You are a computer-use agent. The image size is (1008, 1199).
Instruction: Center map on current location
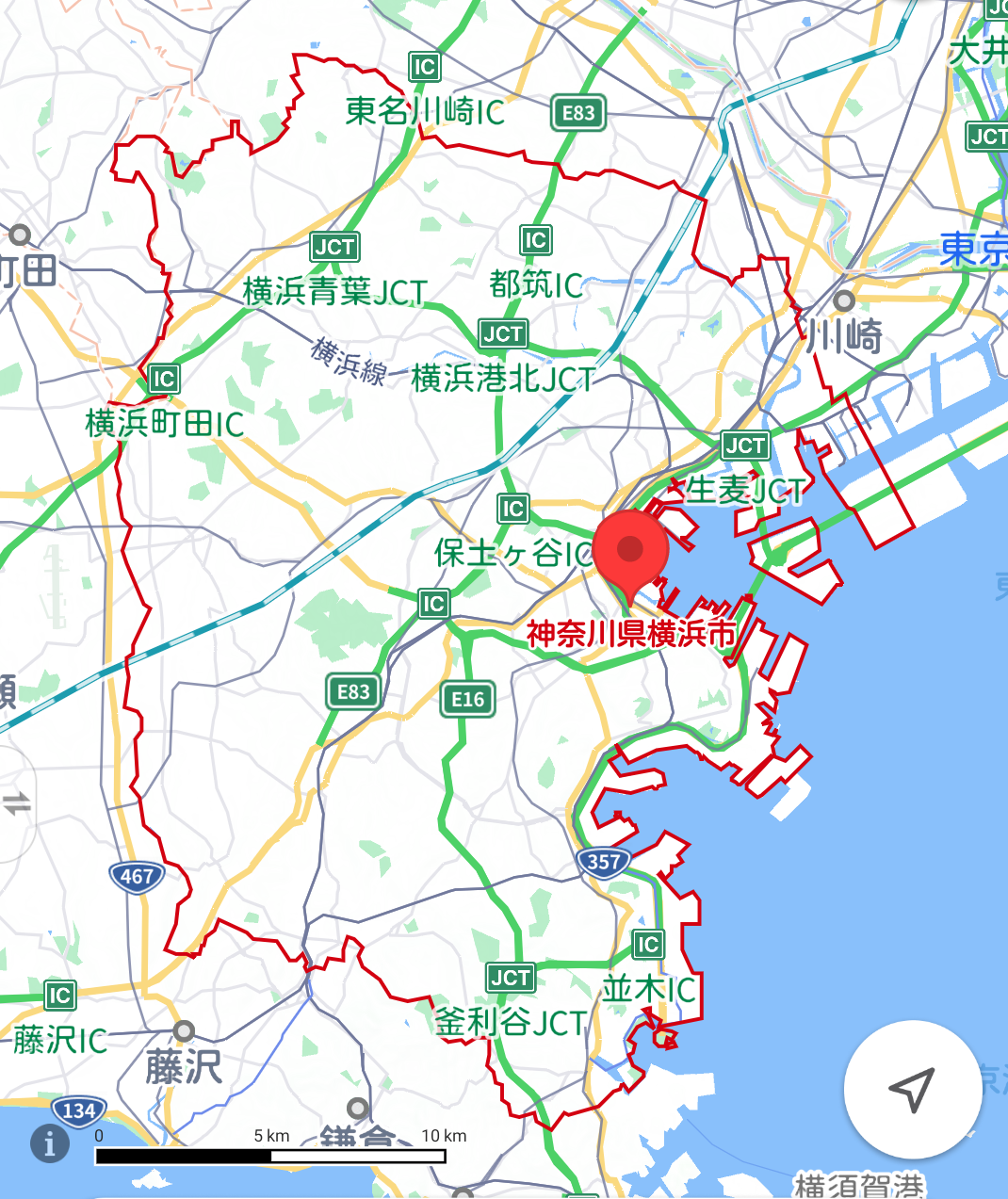(912, 1089)
